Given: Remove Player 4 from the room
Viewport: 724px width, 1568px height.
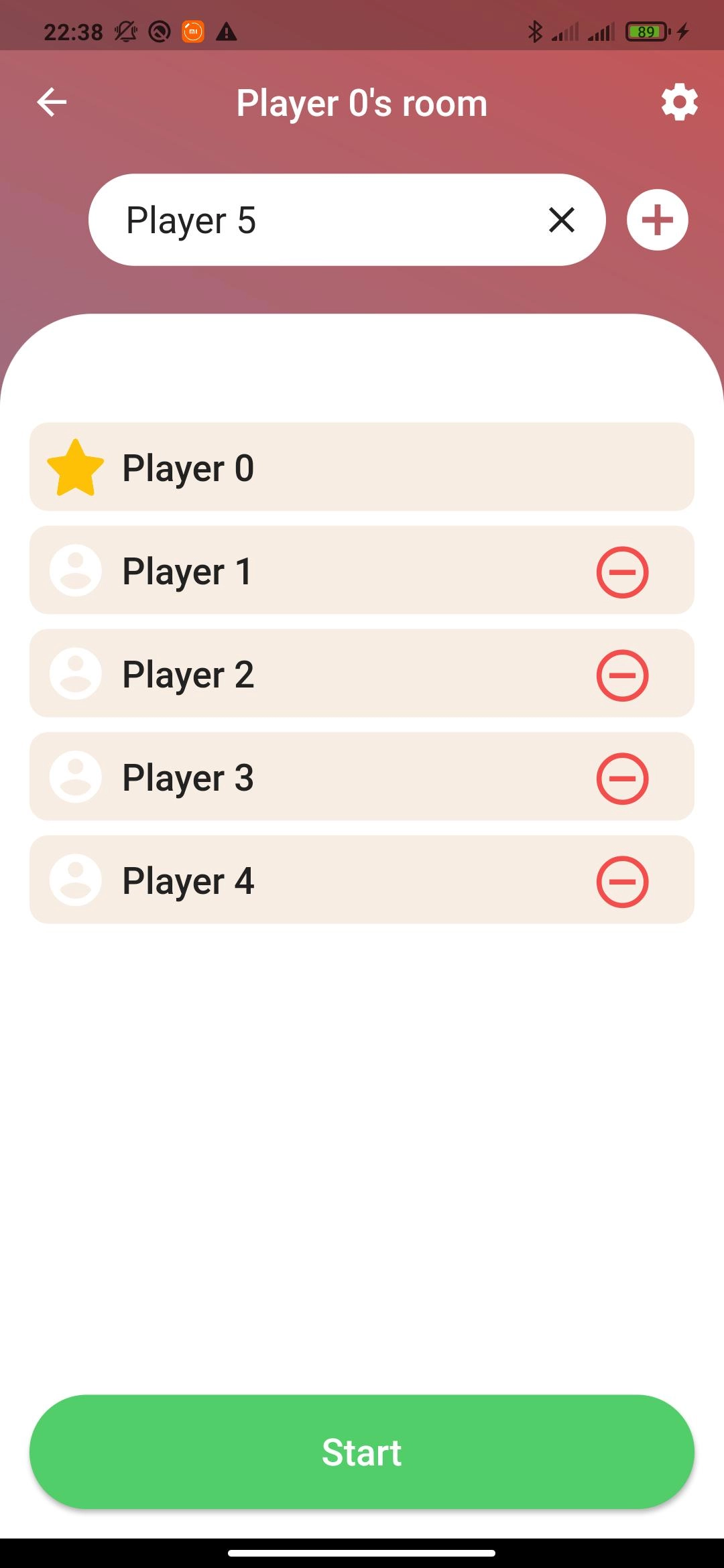Looking at the screenshot, I should pyautogui.click(x=622, y=882).
